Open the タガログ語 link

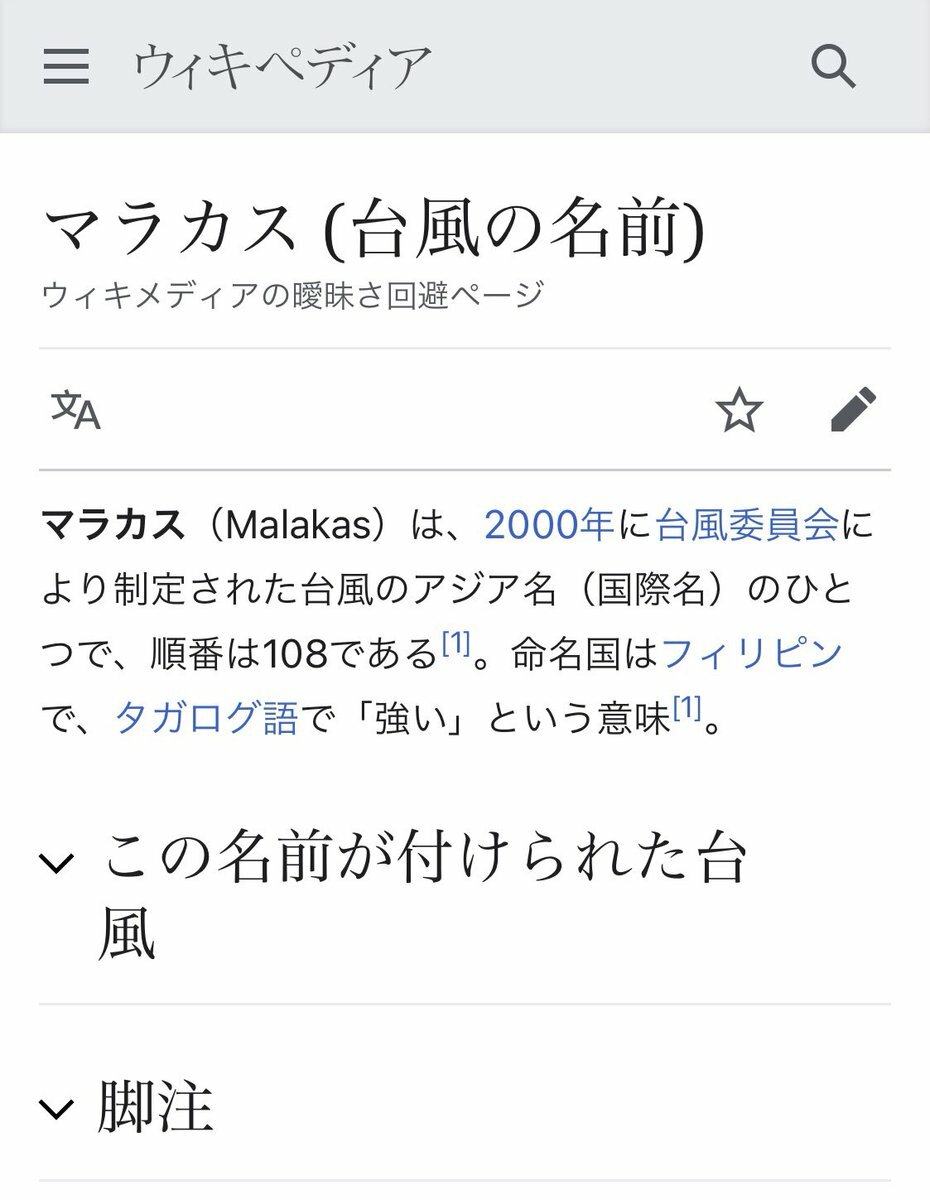point(207,718)
